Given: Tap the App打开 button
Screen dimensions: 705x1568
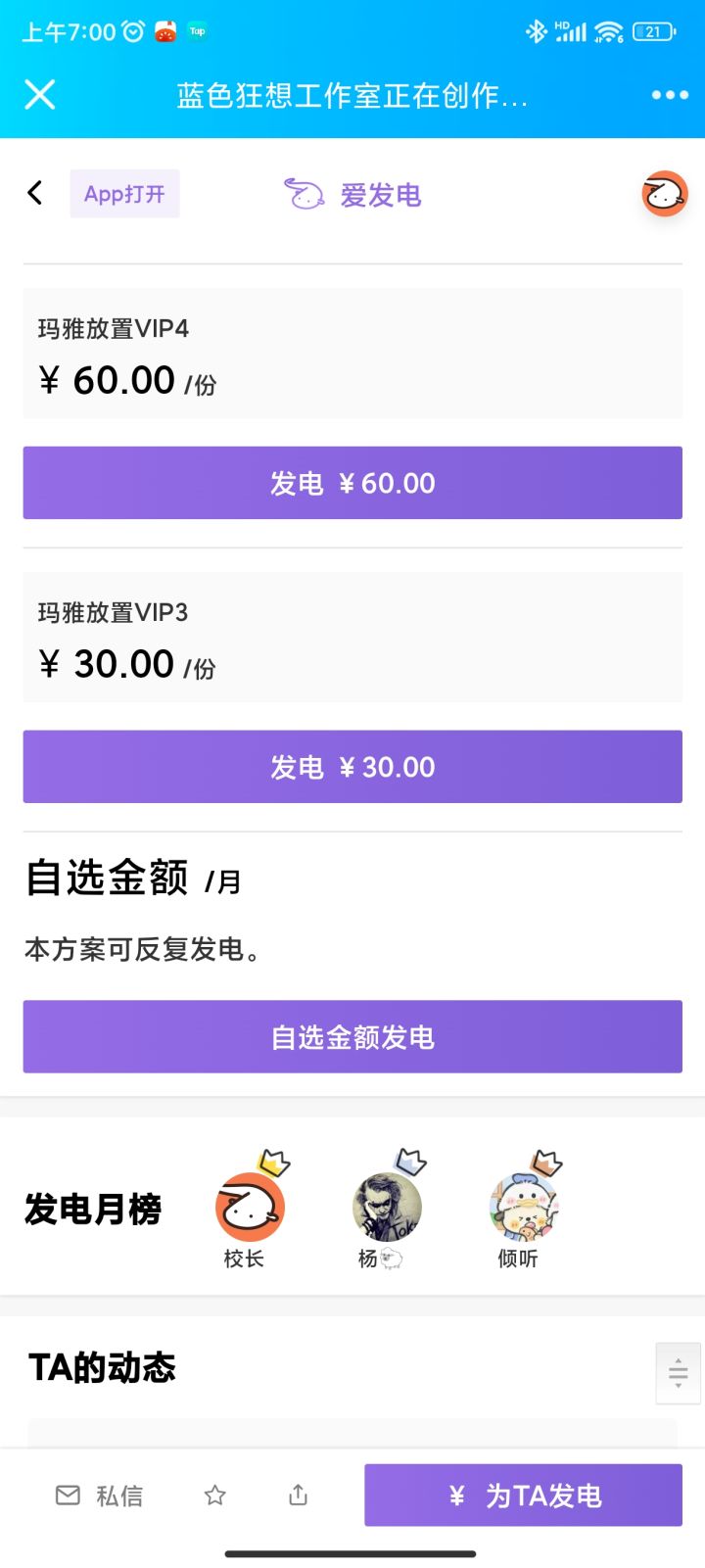Looking at the screenshot, I should (124, 194).
